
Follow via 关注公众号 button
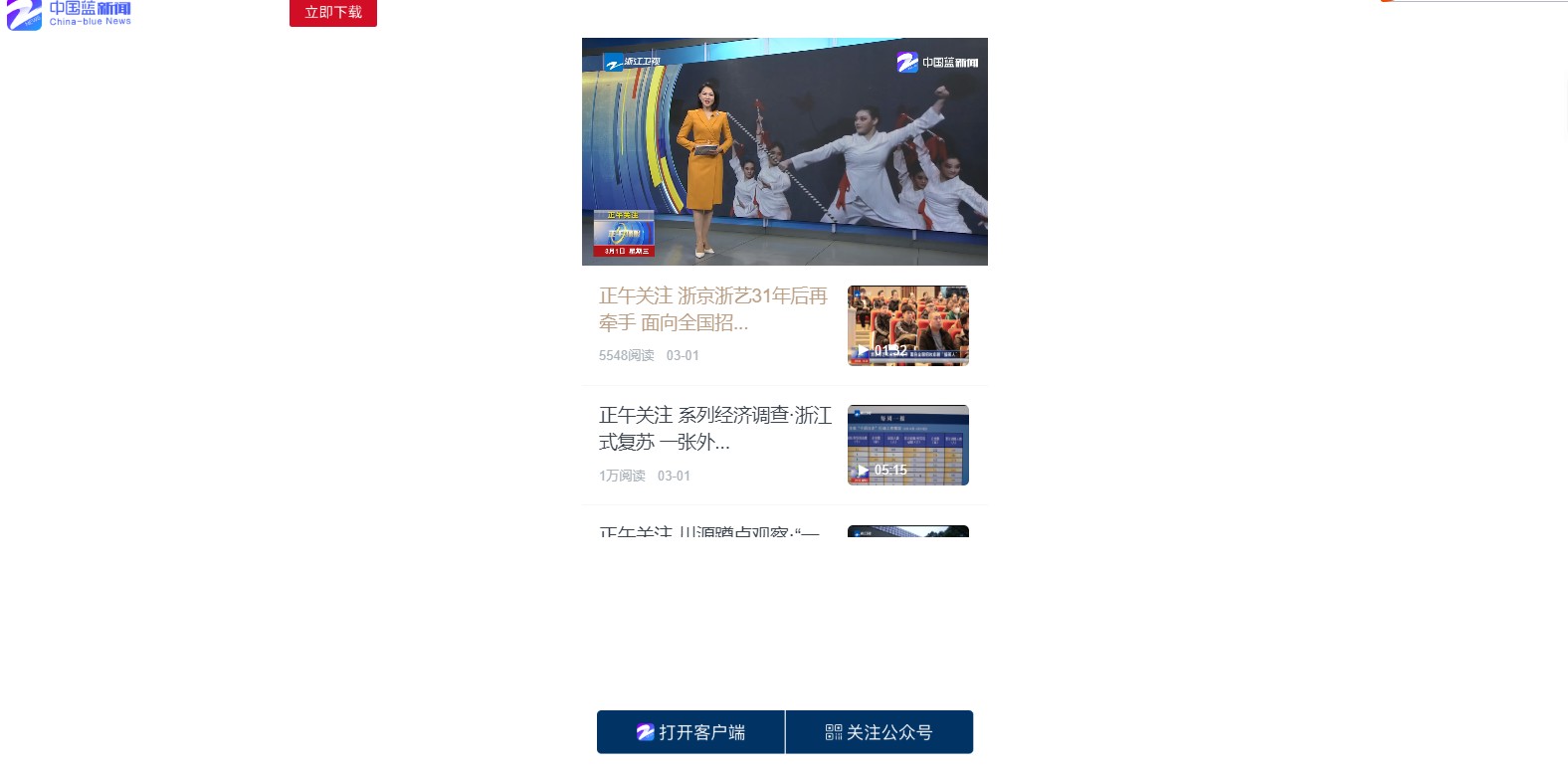[880, 732]
